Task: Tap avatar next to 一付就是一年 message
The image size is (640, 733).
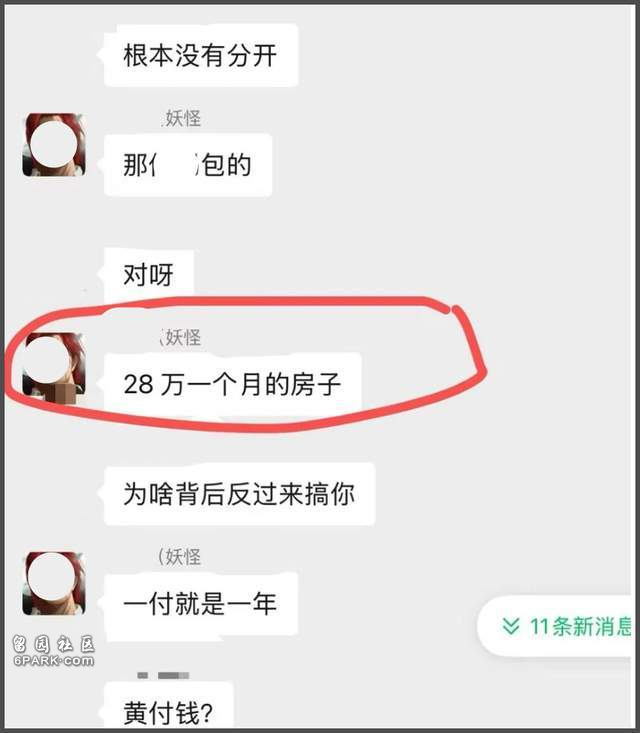Action: [x=53, y=583]
